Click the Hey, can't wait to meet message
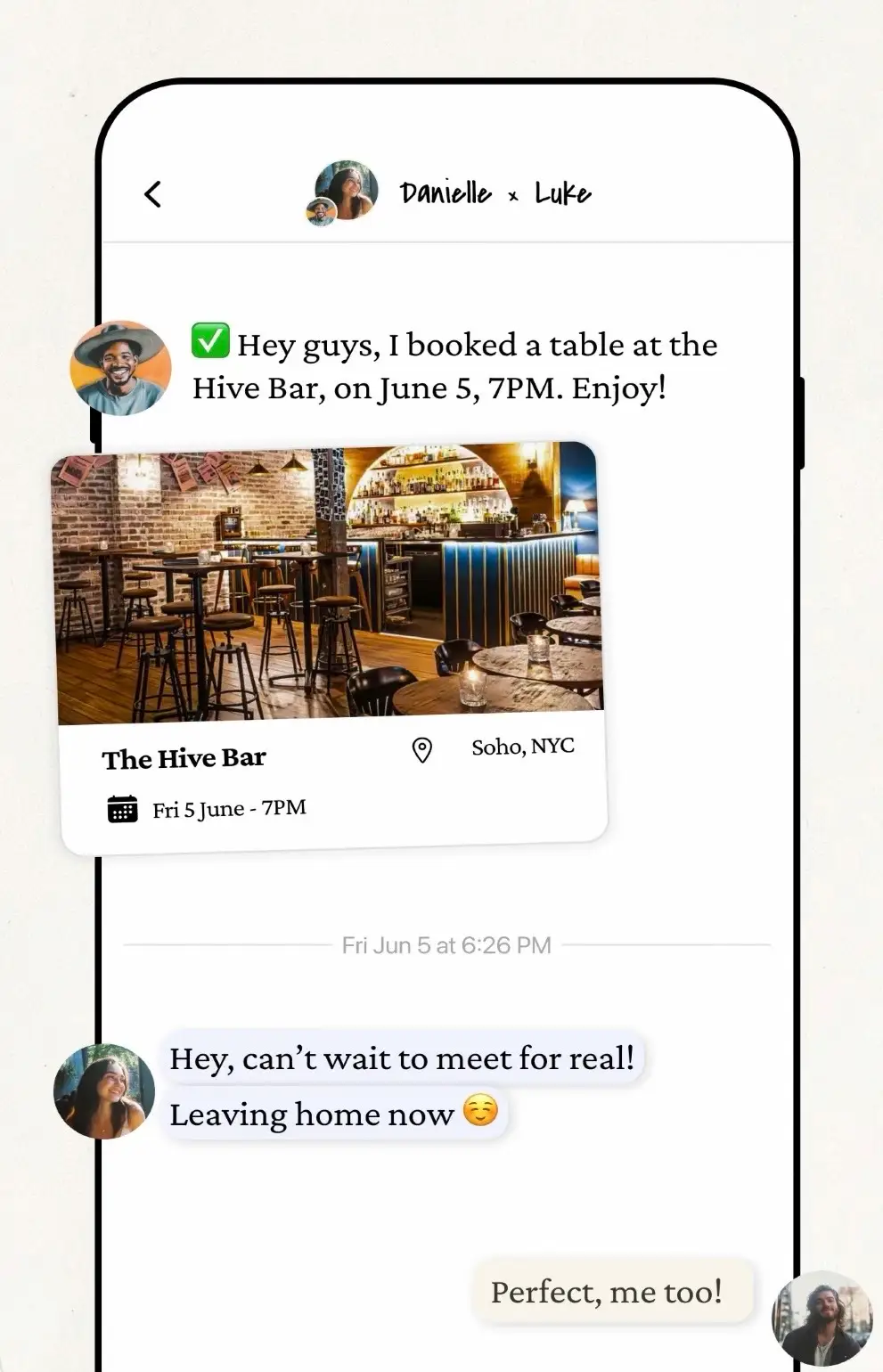Image resolution: width=883 pixels, height=1372 pixels. (x=402, y=1058)
